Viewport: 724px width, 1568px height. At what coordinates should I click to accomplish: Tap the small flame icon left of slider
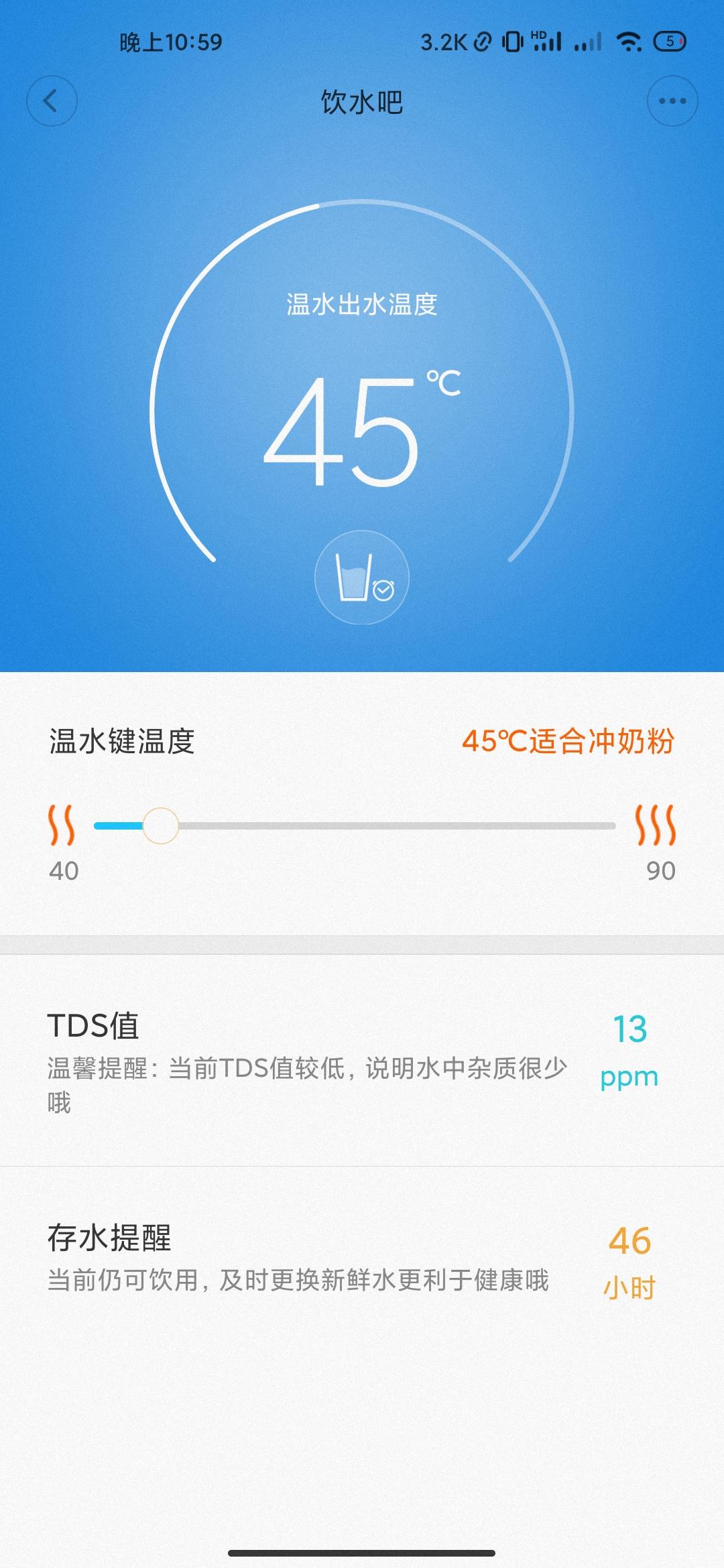60,825
